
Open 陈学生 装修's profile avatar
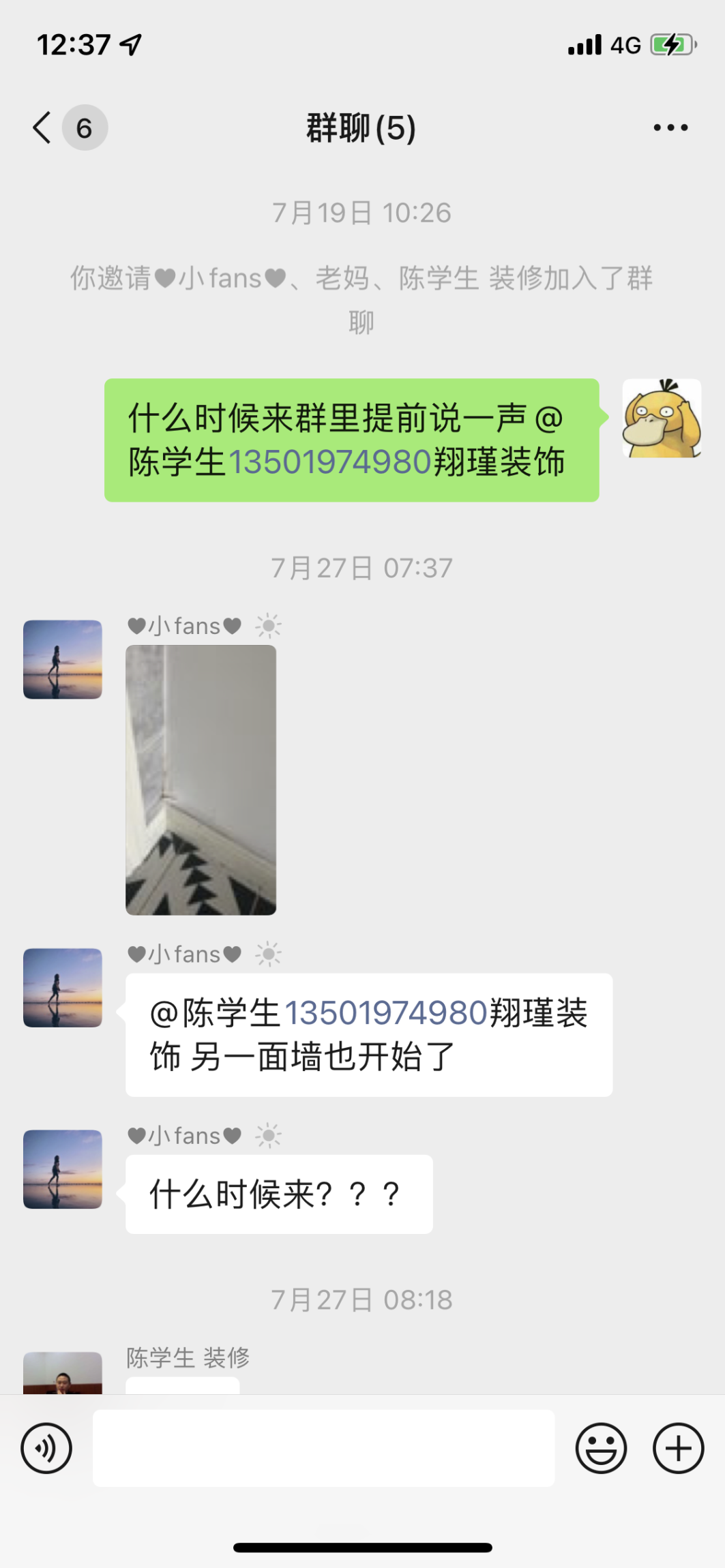63,1372
